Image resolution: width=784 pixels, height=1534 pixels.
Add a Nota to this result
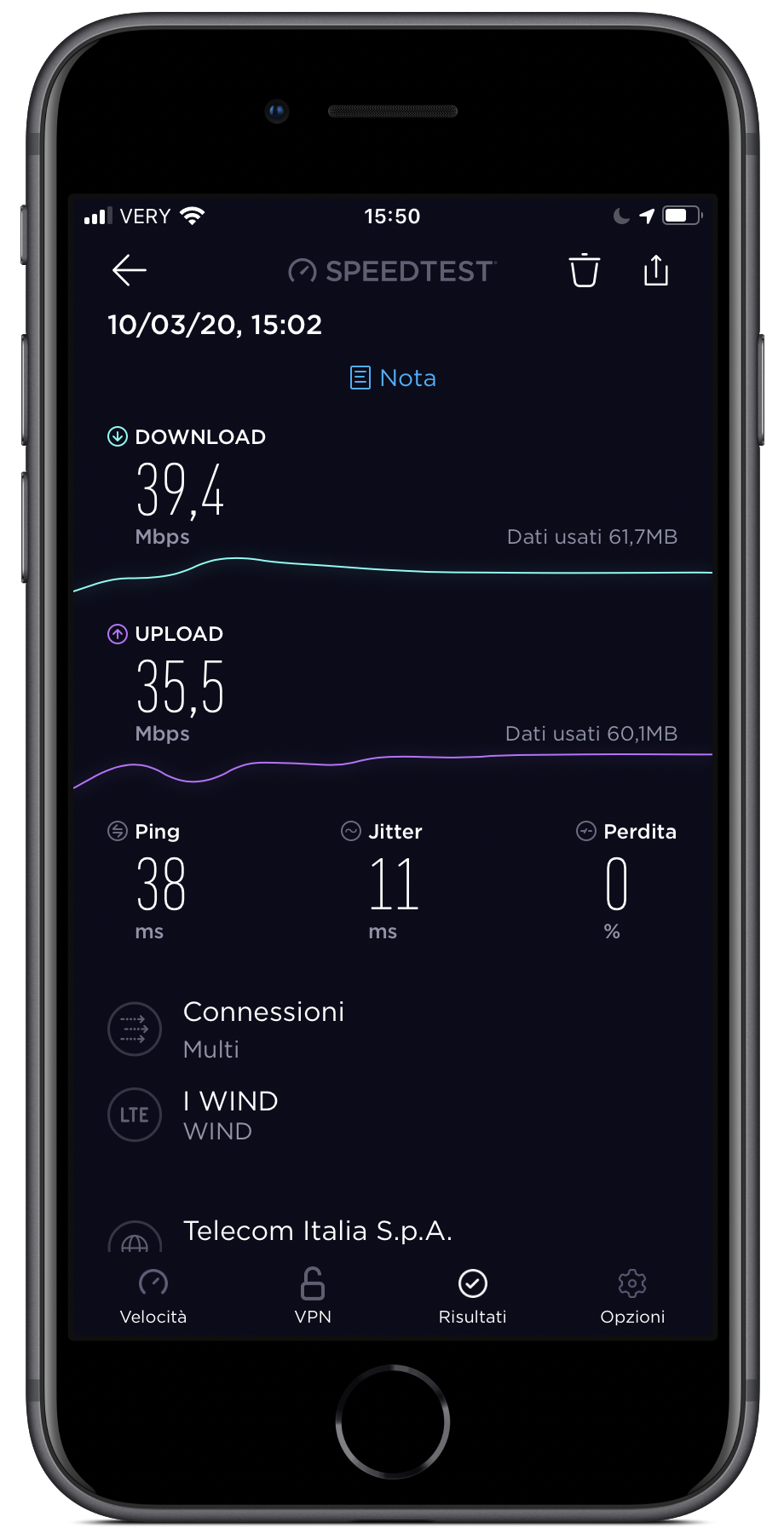(x=393, y=378)
